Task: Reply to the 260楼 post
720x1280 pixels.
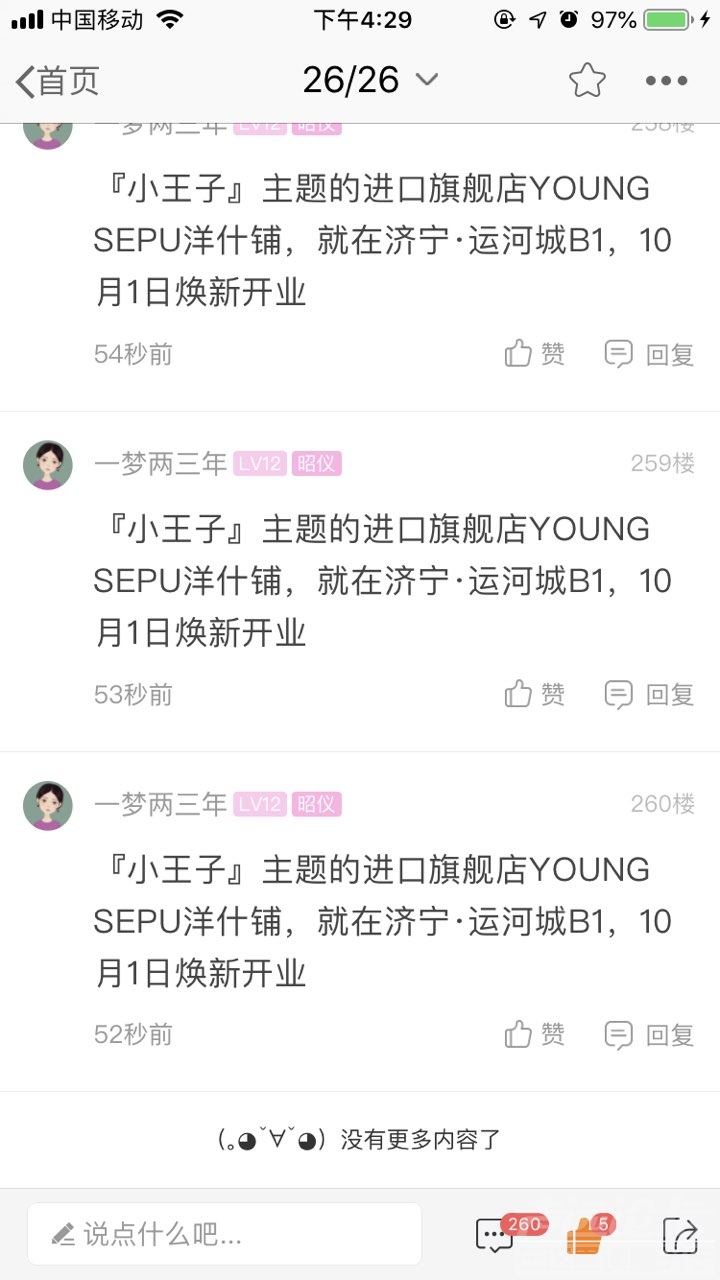Action: (x=650, y=1034)
